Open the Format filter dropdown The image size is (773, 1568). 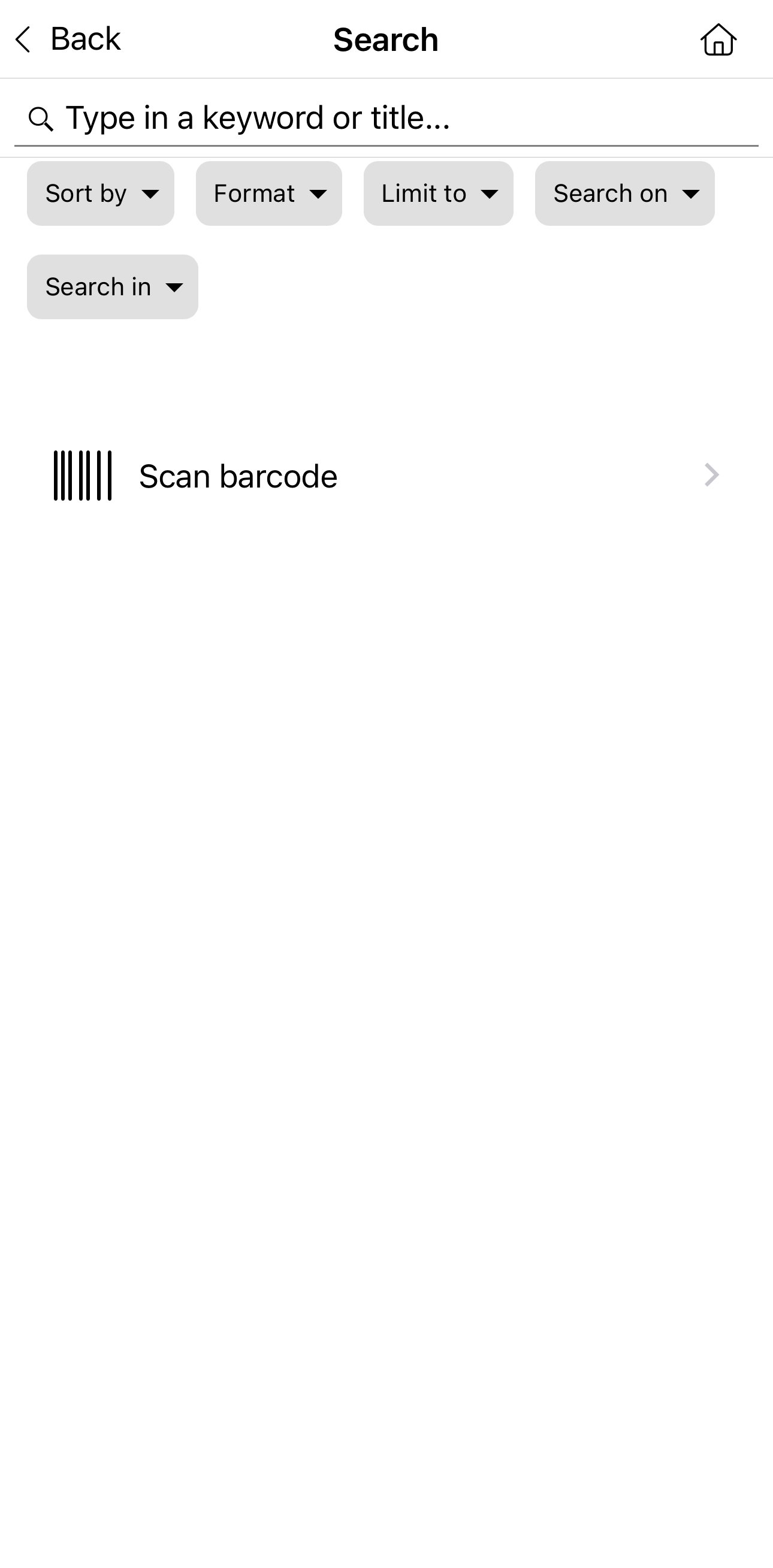point(268,193)
